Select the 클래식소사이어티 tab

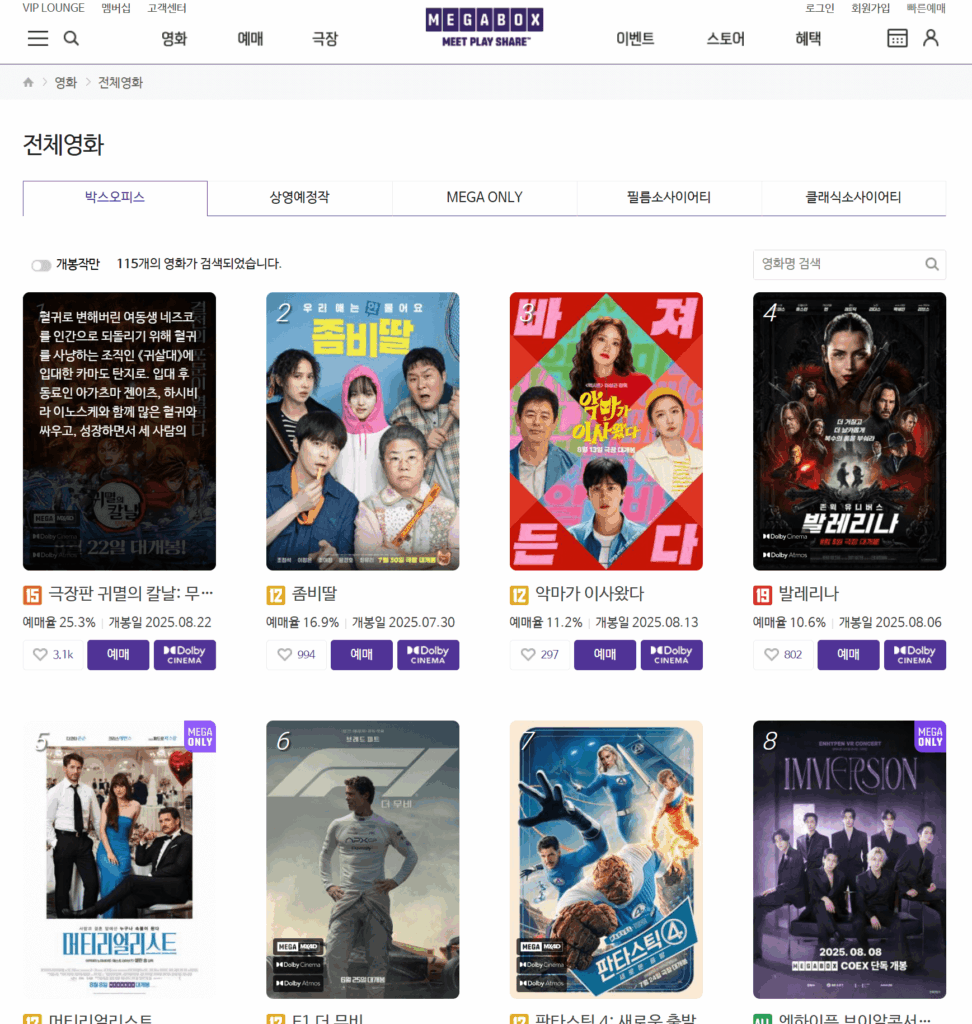pos(853,198)
